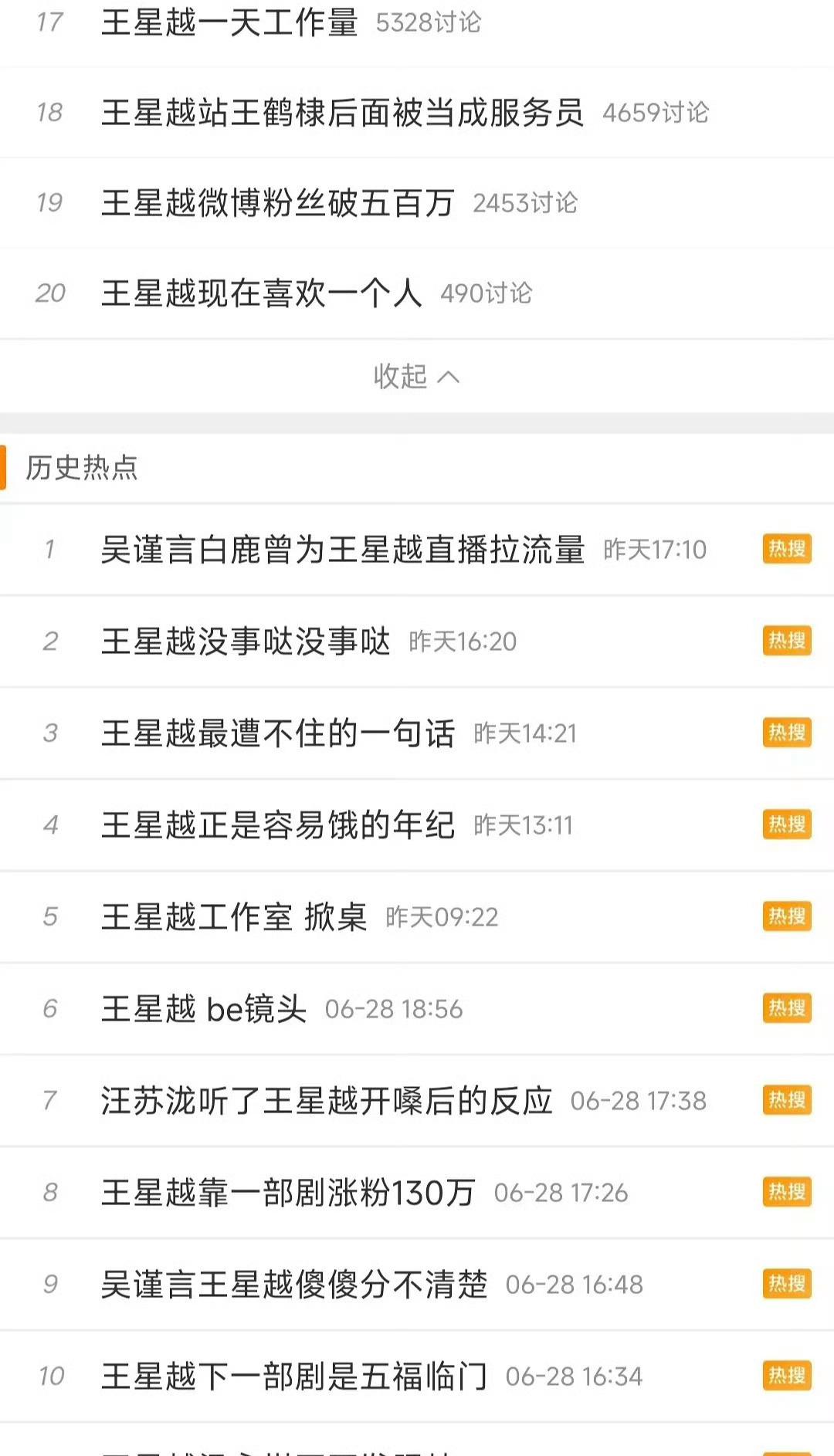
Task: Open topic 王星越现在喜欢一个人
Action: point(261,293)
